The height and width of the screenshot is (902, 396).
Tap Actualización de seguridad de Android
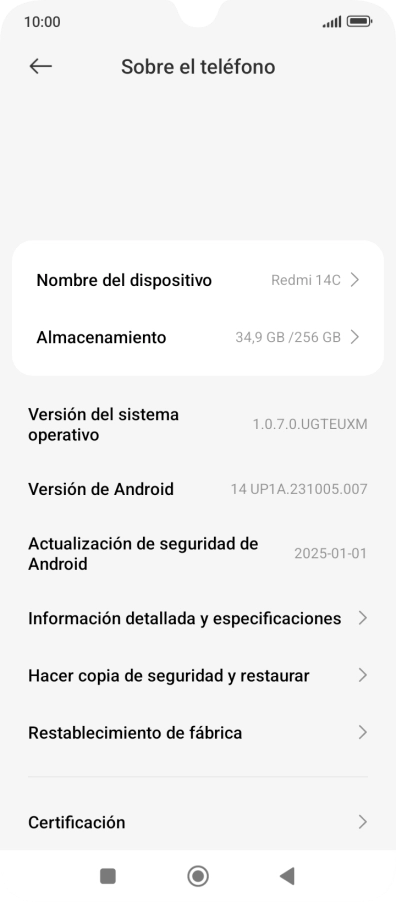point(198,553)
